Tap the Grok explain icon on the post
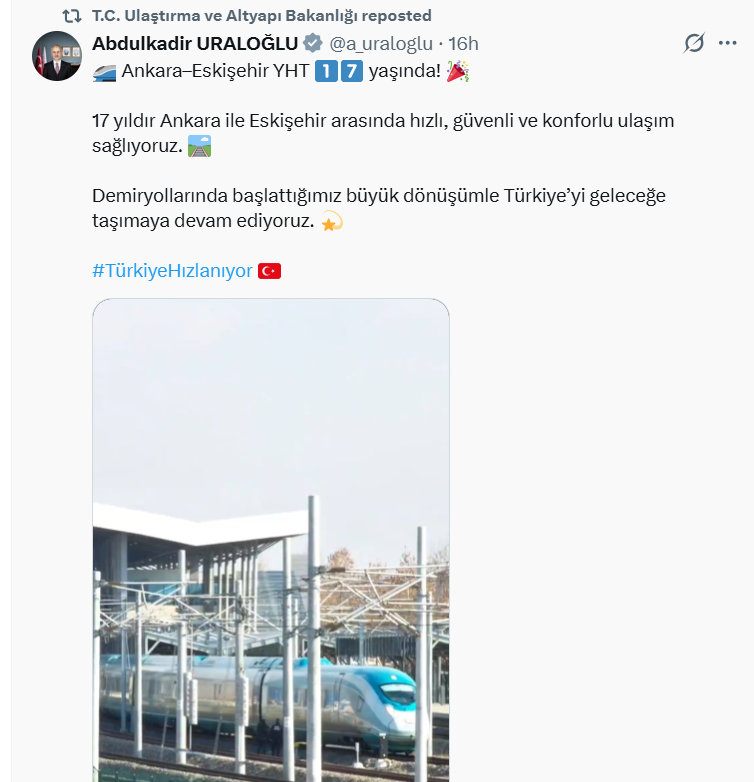The image size is (754, 782). click(694, 43)
